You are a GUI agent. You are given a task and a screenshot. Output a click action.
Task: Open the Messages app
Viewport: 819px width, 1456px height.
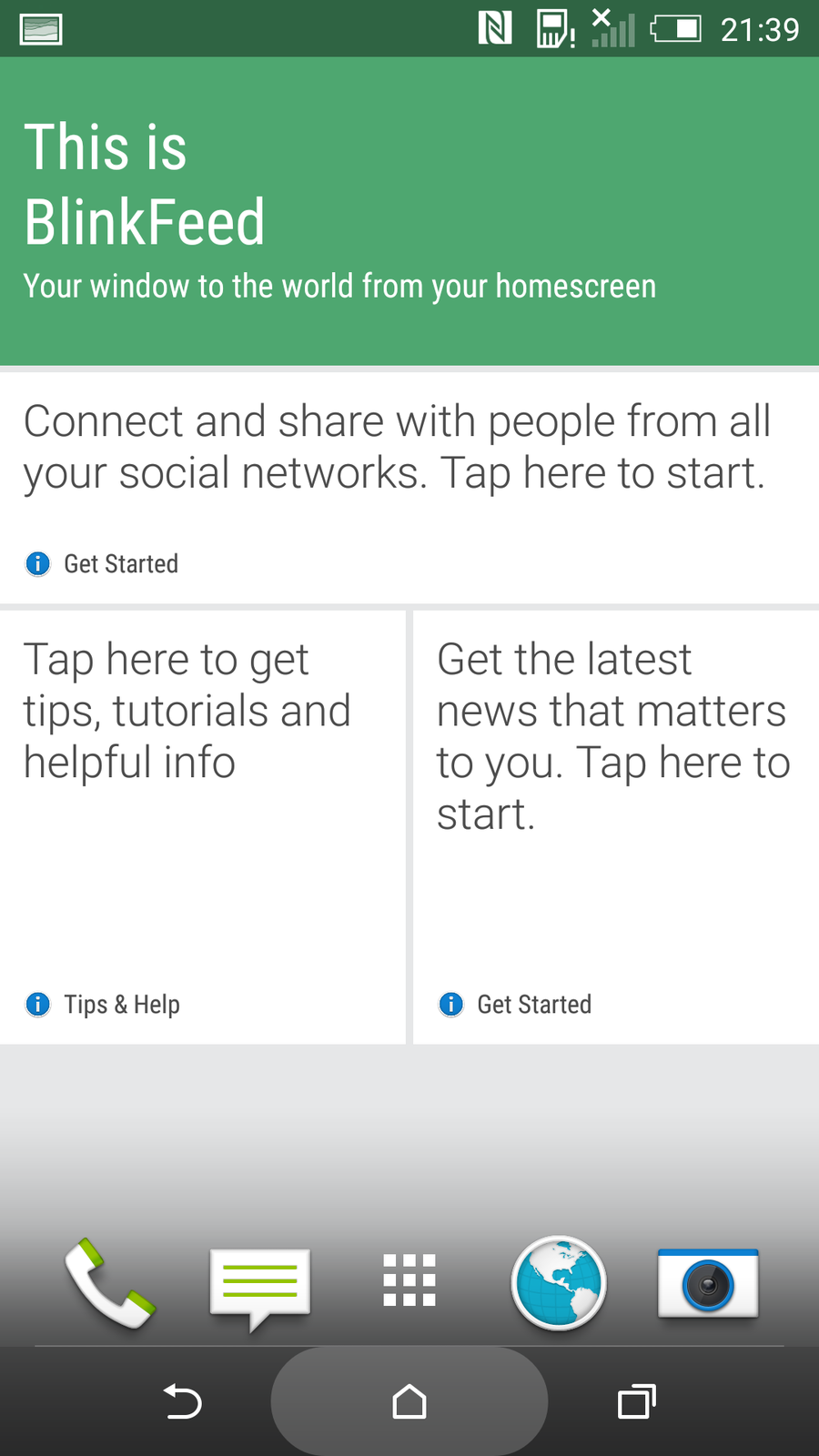(x=260, y=1285)
